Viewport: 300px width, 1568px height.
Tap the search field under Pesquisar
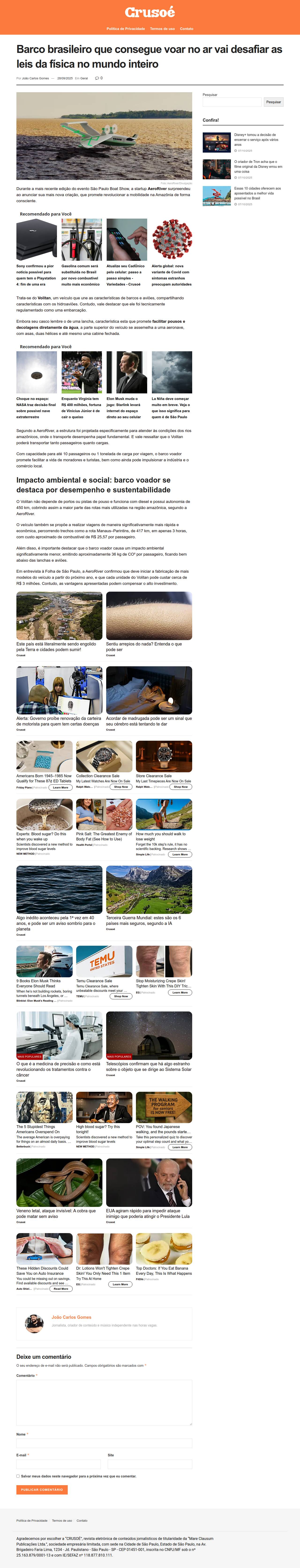[x=232, y=102]
